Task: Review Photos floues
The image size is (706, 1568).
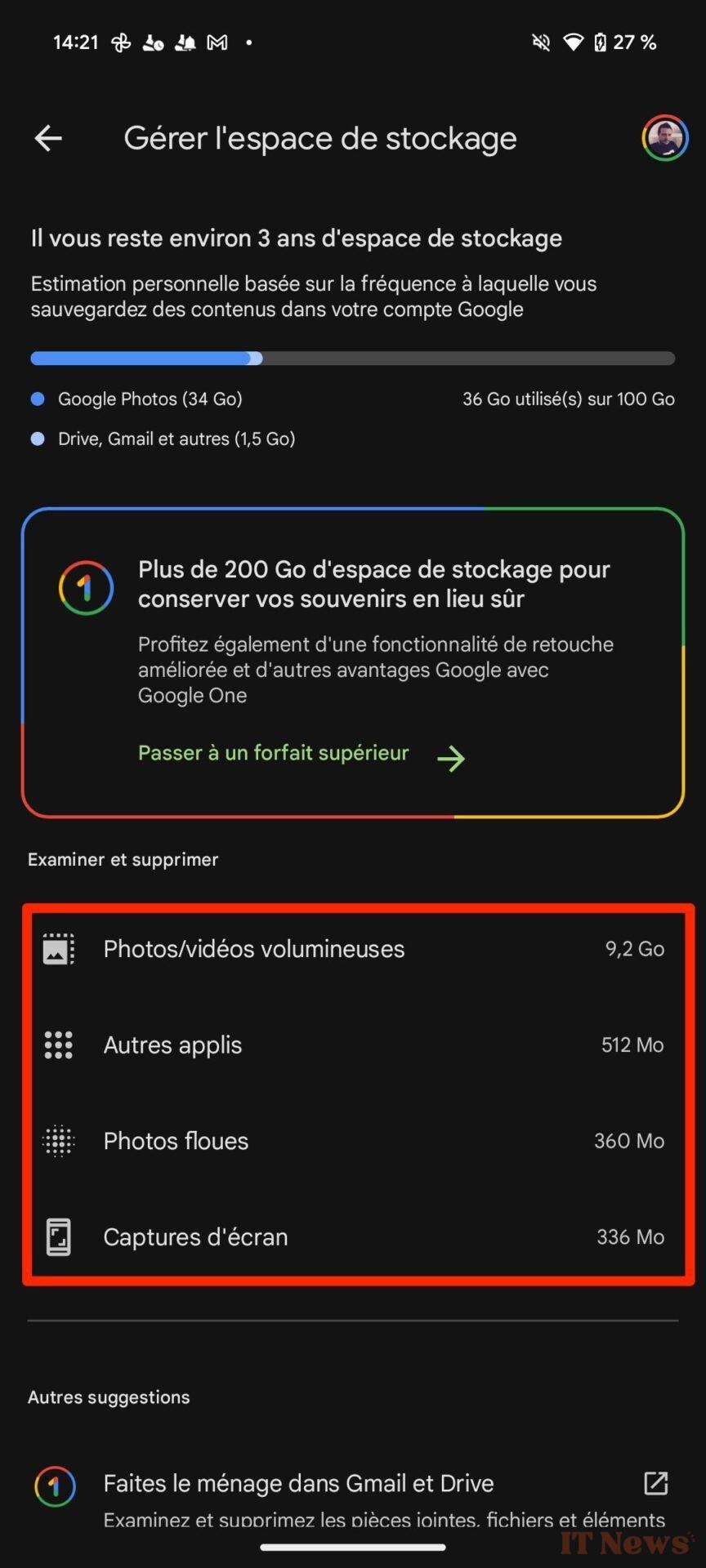Action: coord(353,1141)
